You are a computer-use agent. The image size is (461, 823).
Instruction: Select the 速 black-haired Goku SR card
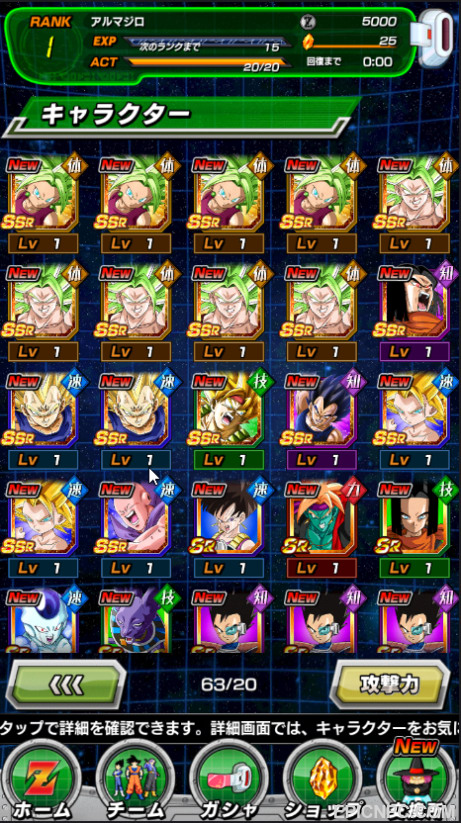pos(228,518)
